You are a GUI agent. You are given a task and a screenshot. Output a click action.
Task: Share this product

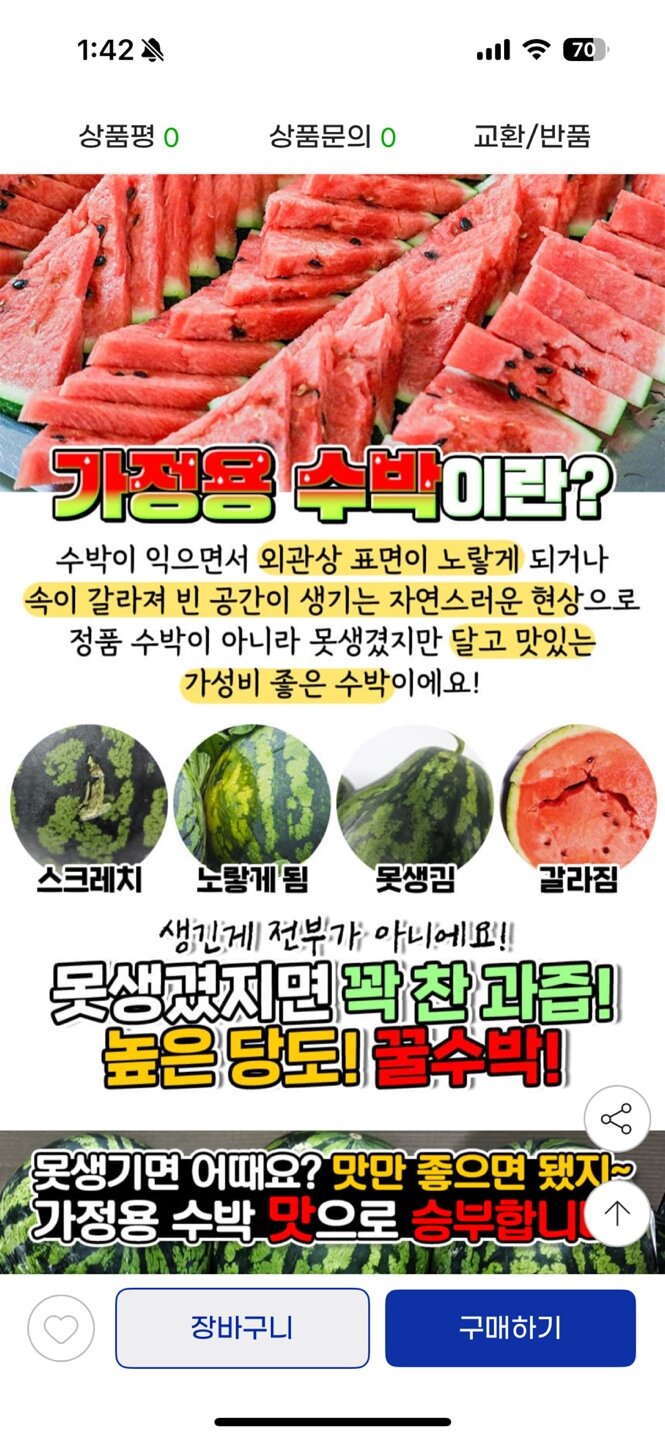click(x=617, y=1119)
